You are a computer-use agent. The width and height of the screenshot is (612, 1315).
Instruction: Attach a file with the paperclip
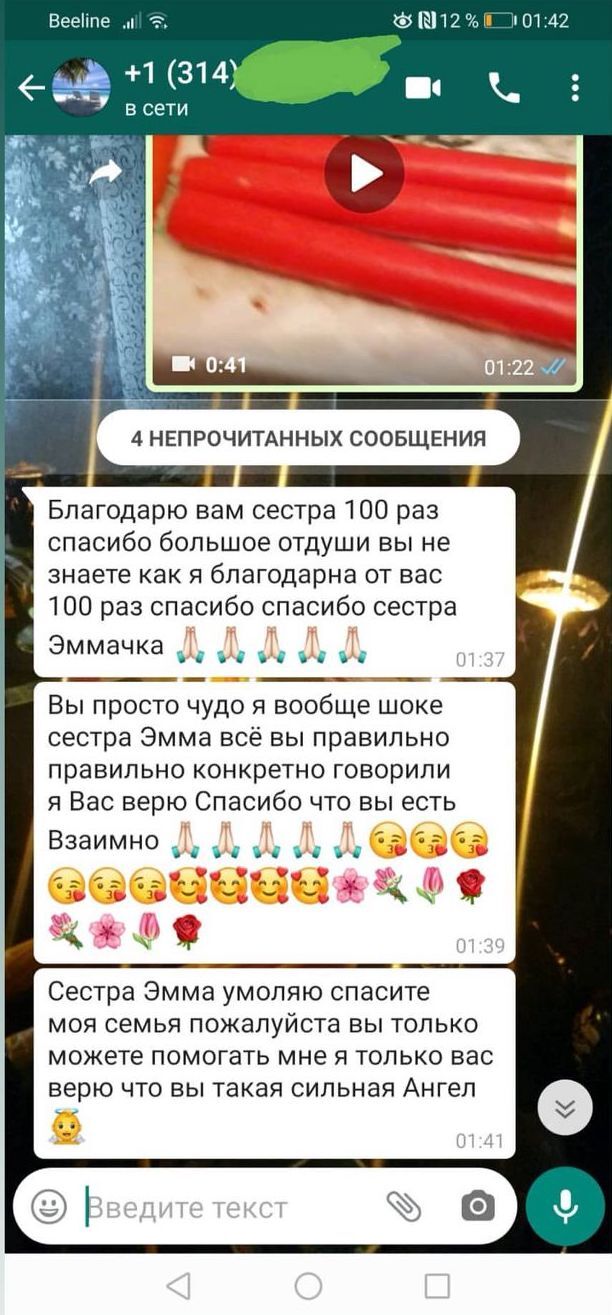pyautogui.click(x=404, y=1207)
